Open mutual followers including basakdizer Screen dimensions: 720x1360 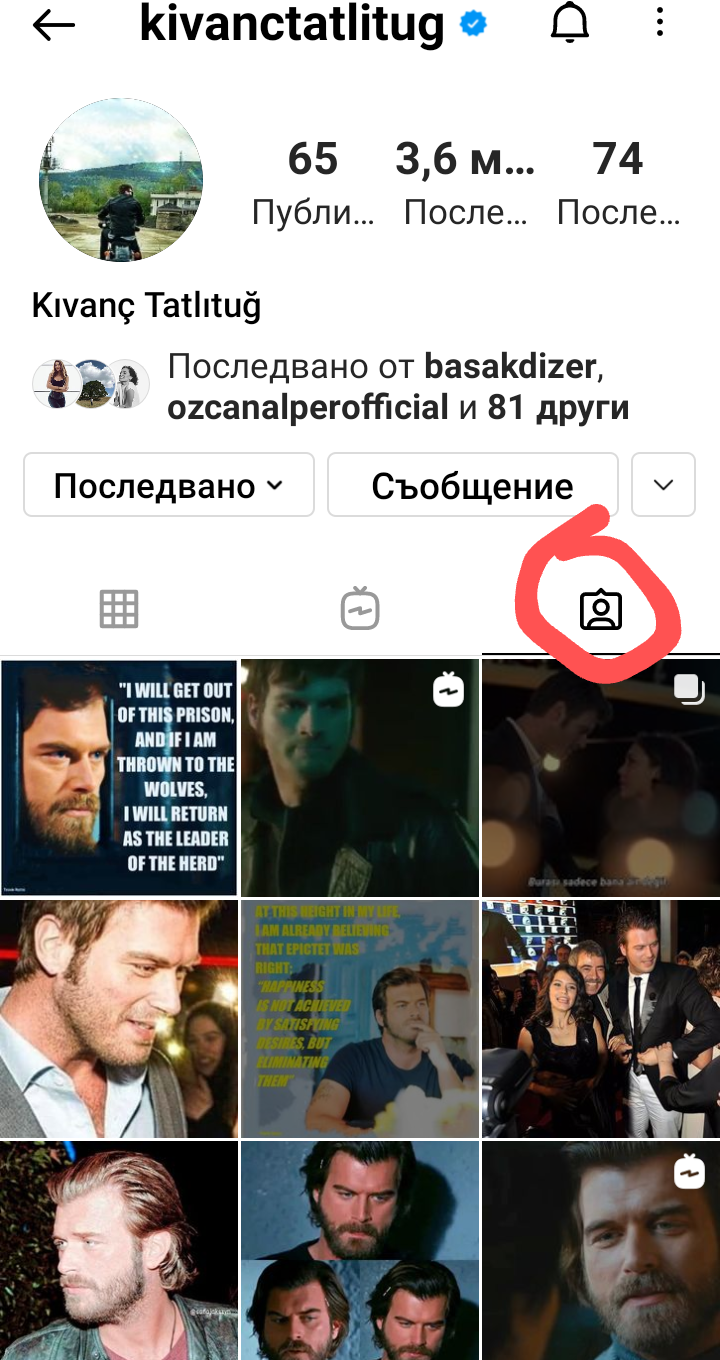[x=331, y=386]
